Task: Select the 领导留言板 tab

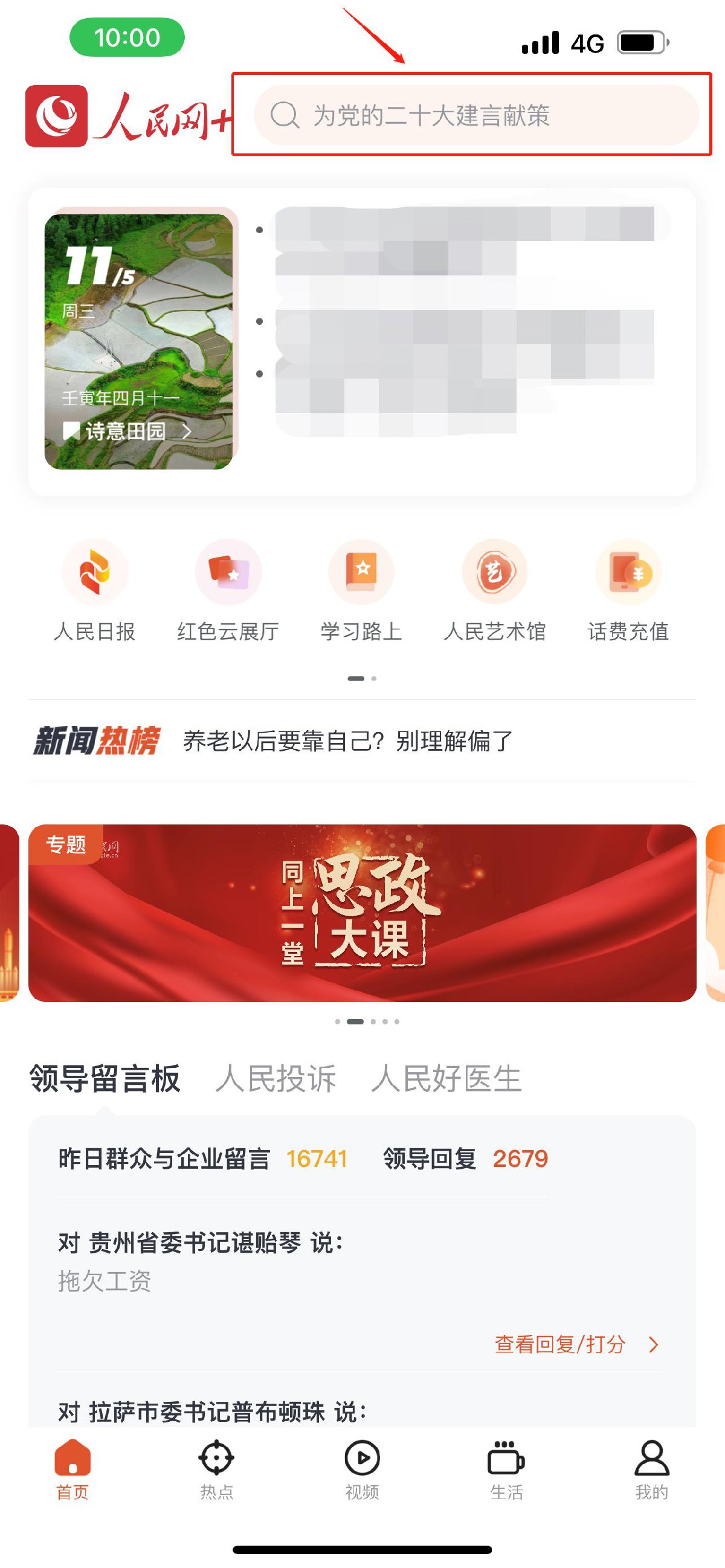Action: click(x=105, y=1079)
